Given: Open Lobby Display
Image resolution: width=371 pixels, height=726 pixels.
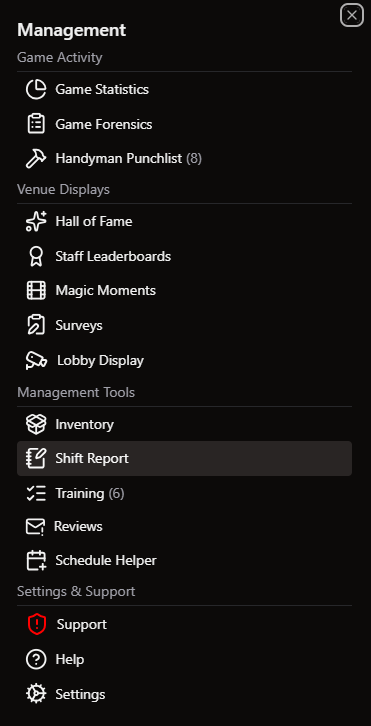Looking at the screenshot, I should (x=184, y=360).
